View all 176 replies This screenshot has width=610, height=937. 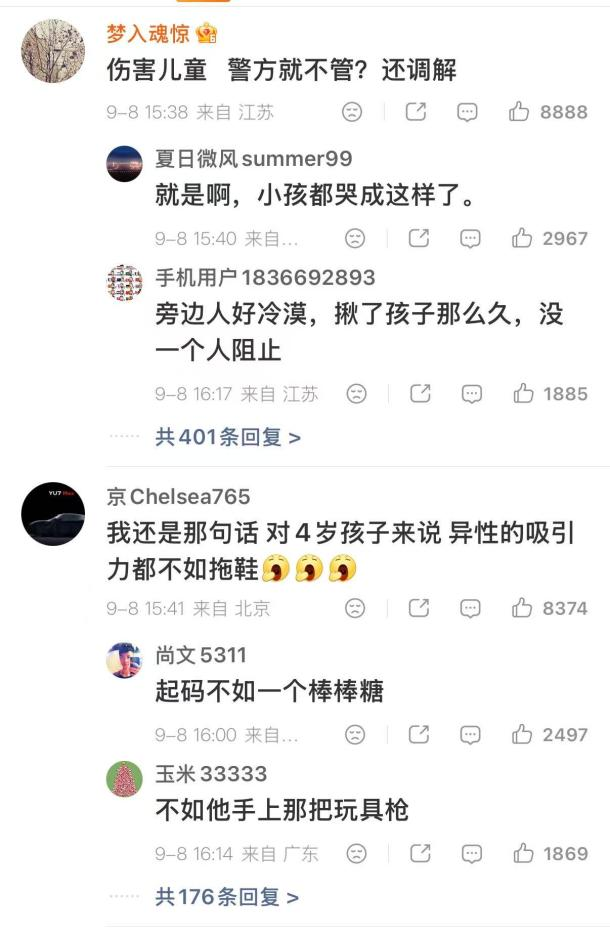click(x=226, y=896)
